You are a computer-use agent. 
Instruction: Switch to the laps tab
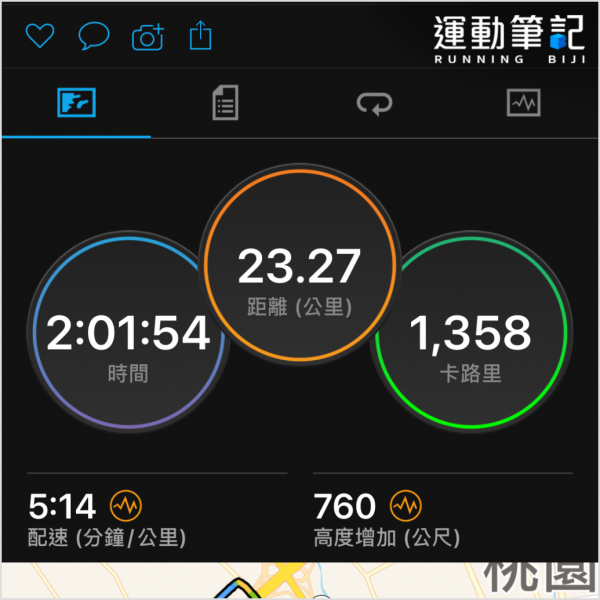pos(376,103)
